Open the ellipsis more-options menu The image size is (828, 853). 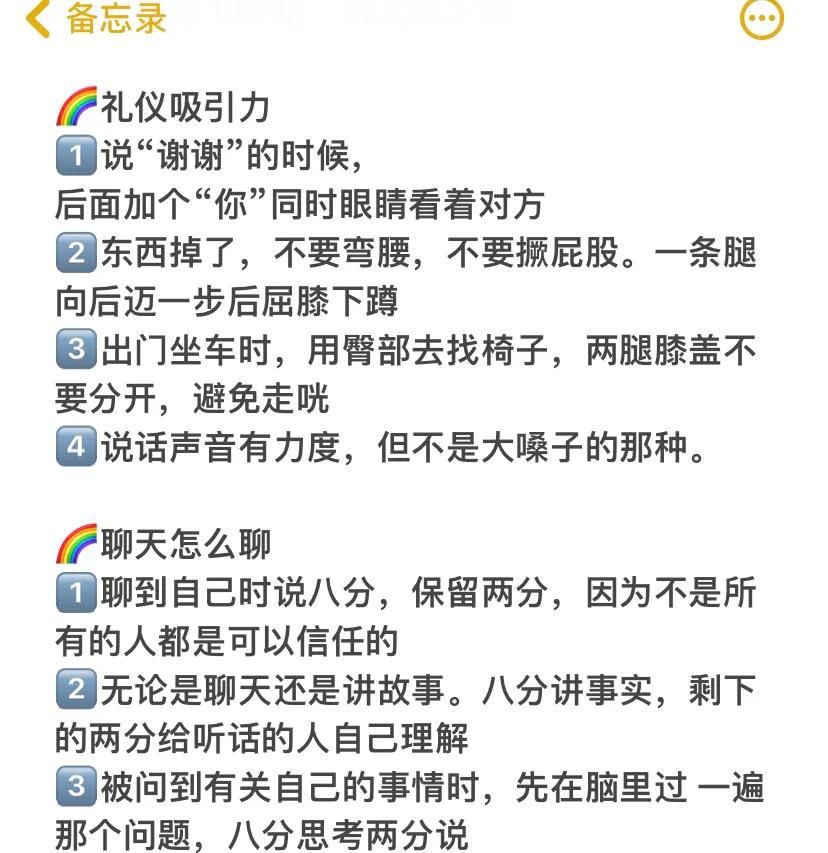[x=762, y=18]
